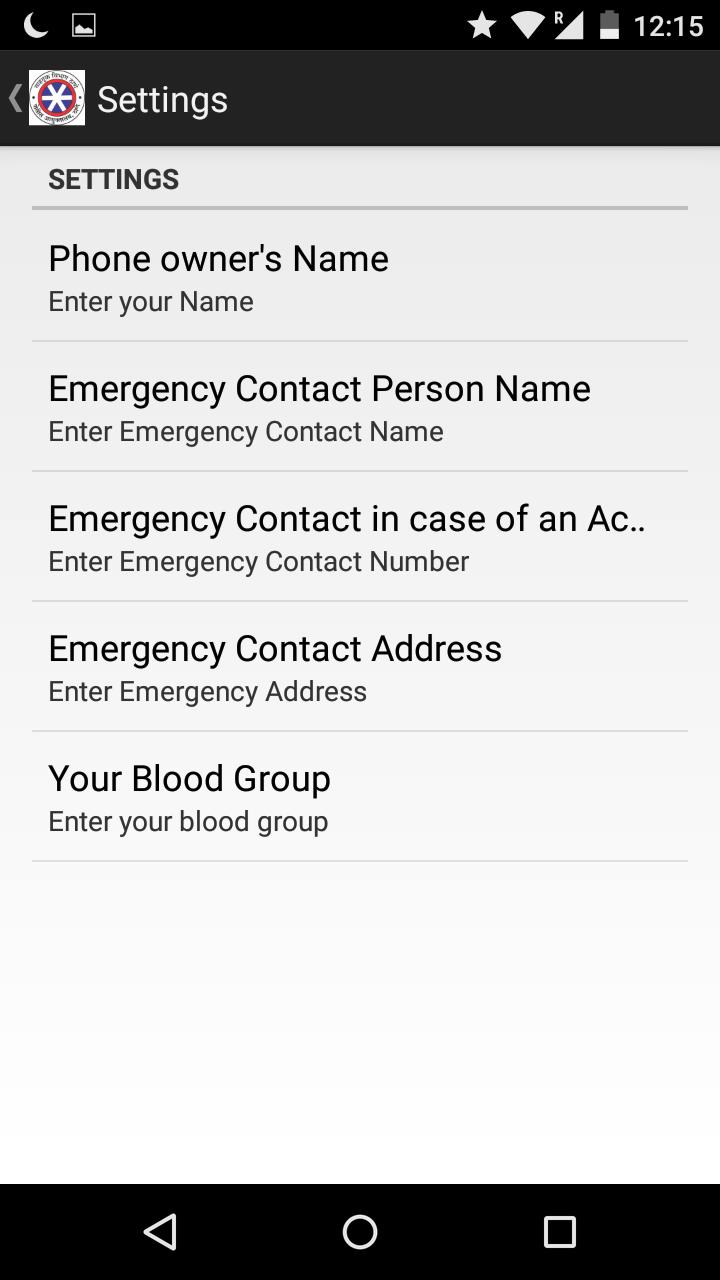Open Emergency Contact Address setting
Screen dimensions: 720x1280
[x=360, y=666]
